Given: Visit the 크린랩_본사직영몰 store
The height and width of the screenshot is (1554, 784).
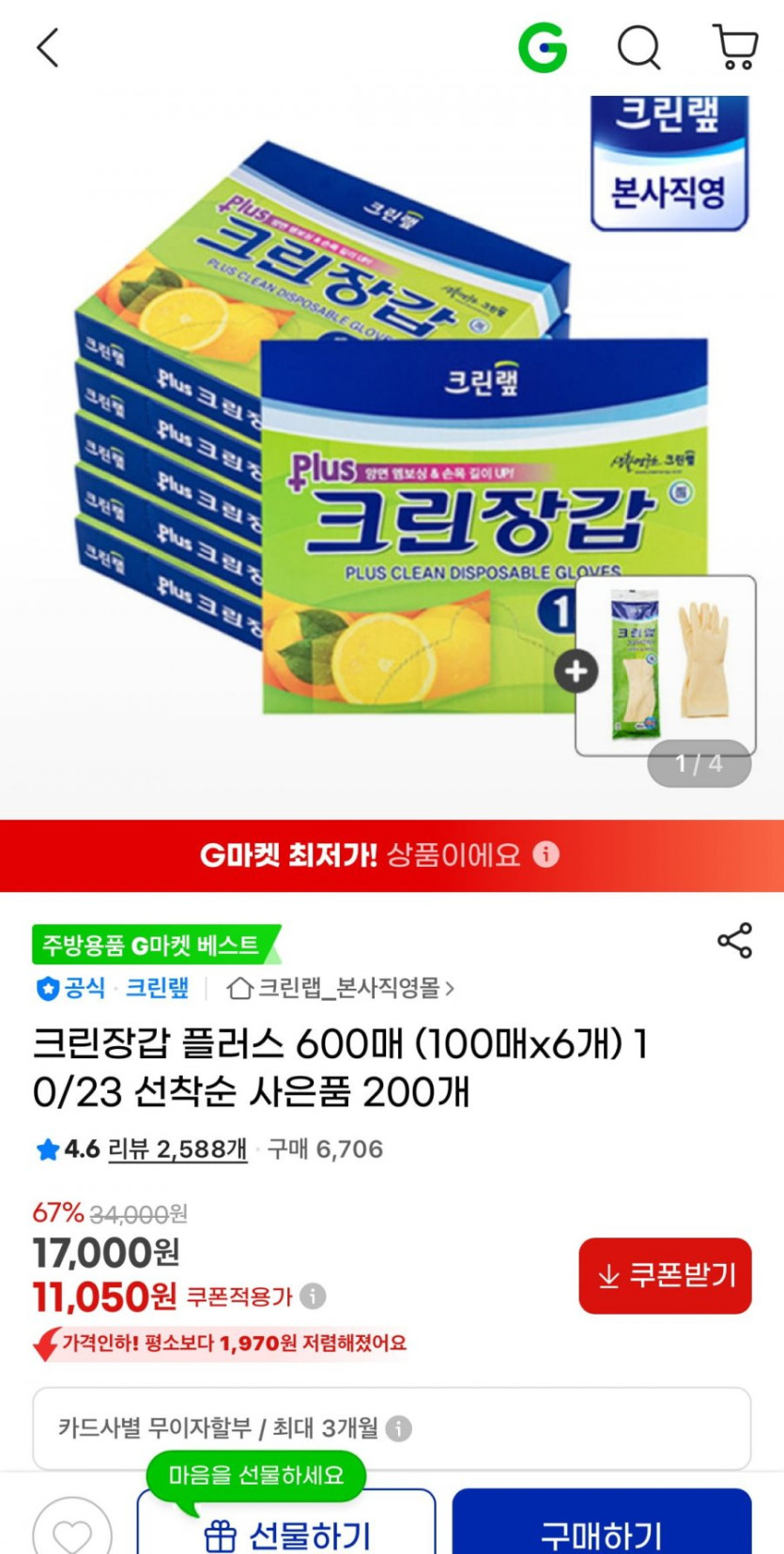Looking at the screenshot, I should 342,988.
